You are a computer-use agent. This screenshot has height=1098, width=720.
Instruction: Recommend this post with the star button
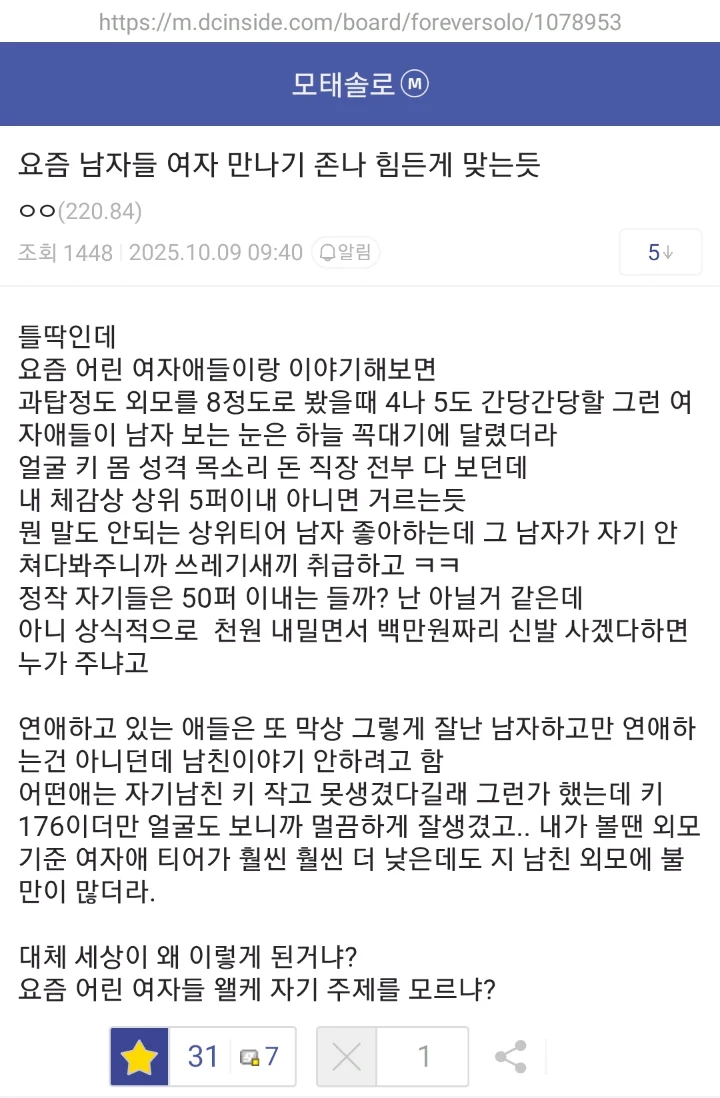click(x=139, y=1057)
